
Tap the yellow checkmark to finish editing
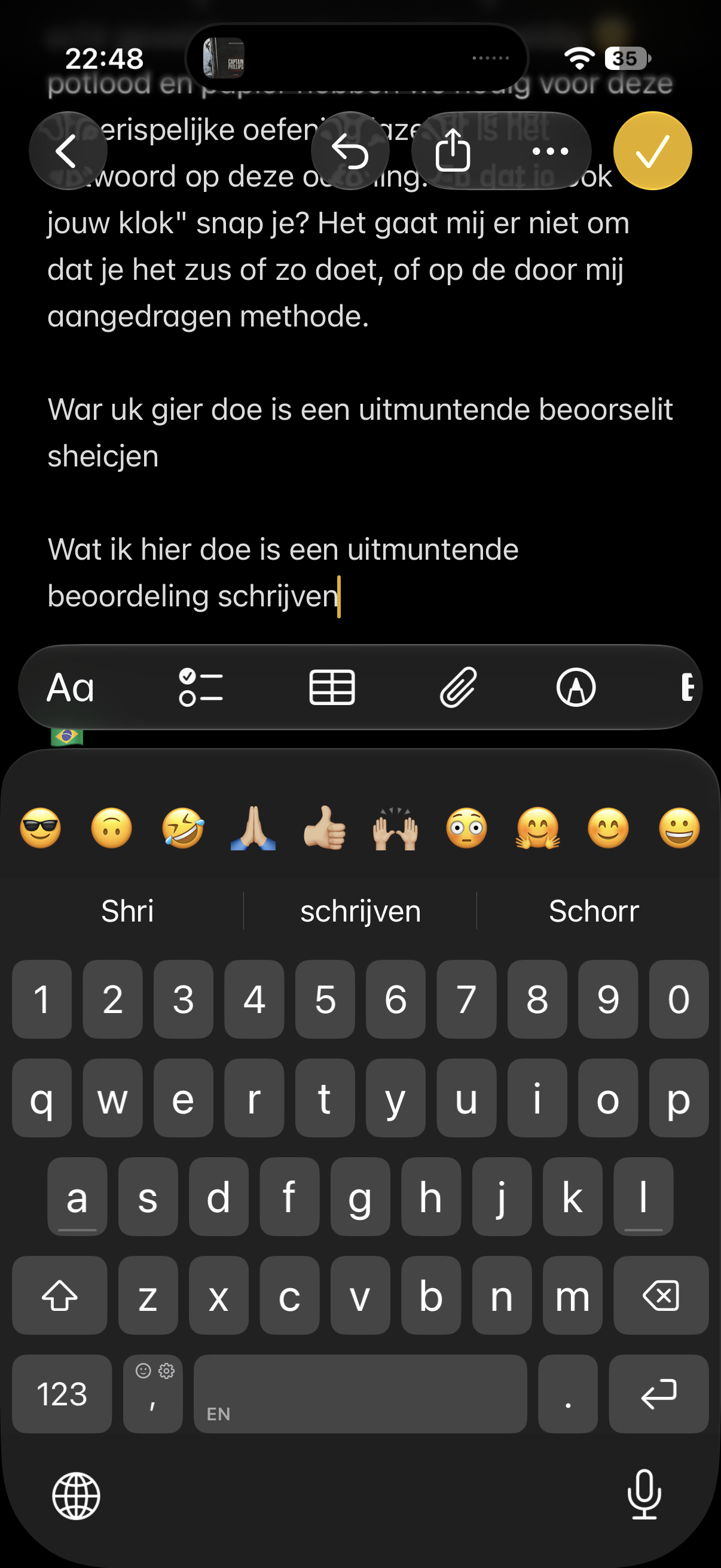652,151
